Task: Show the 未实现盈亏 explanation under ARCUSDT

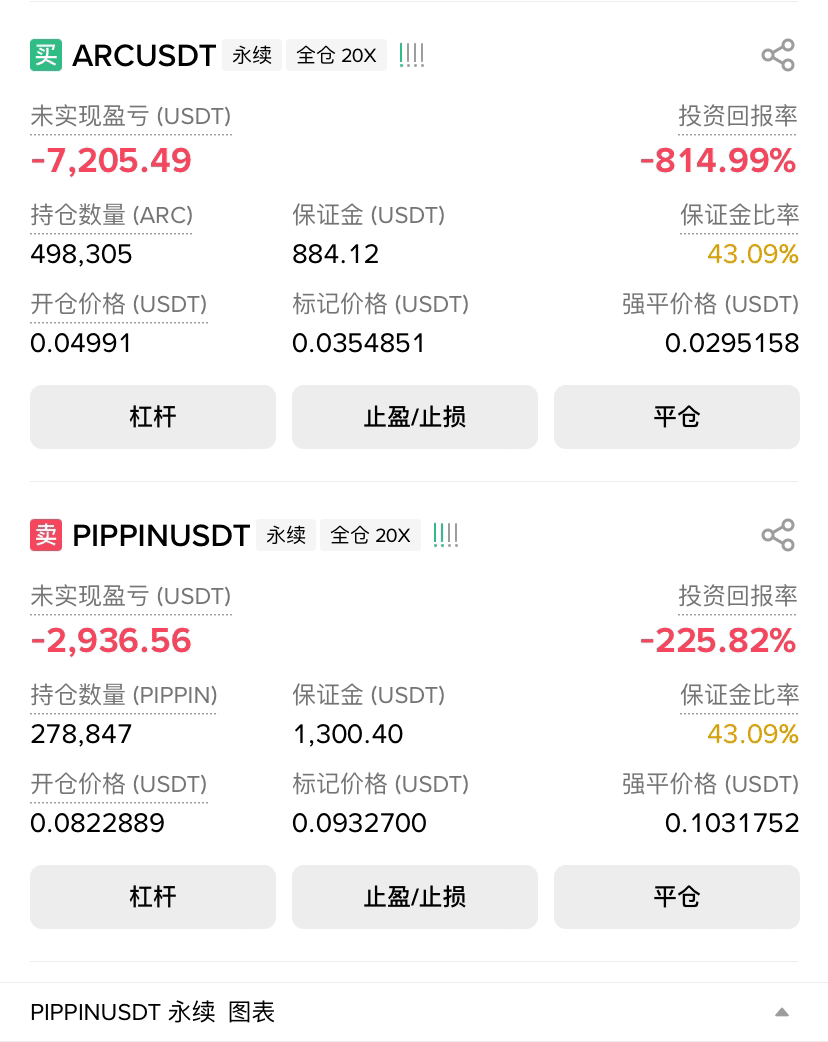Action: pyautogui.click(x=131, y=116)
